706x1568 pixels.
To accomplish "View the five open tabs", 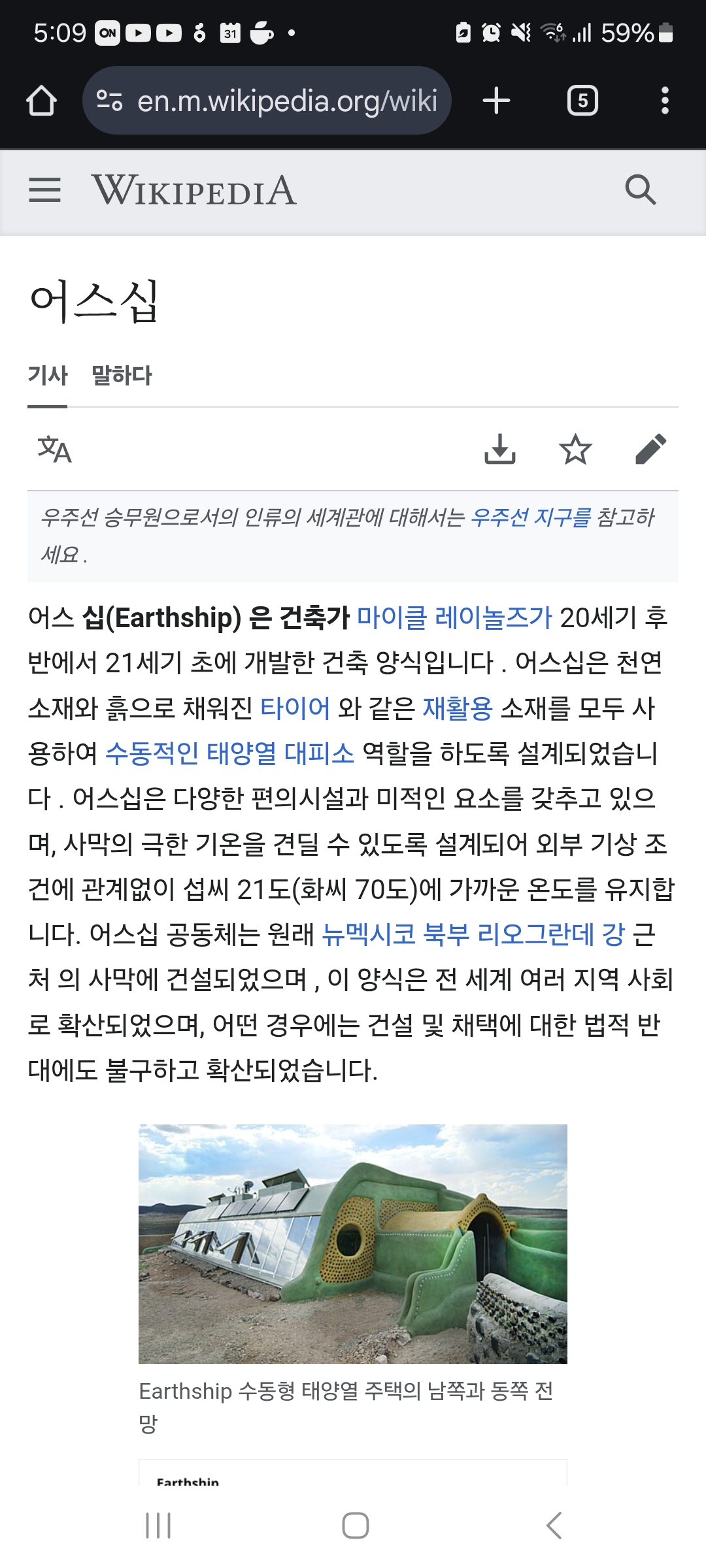I will pos(582,101).
